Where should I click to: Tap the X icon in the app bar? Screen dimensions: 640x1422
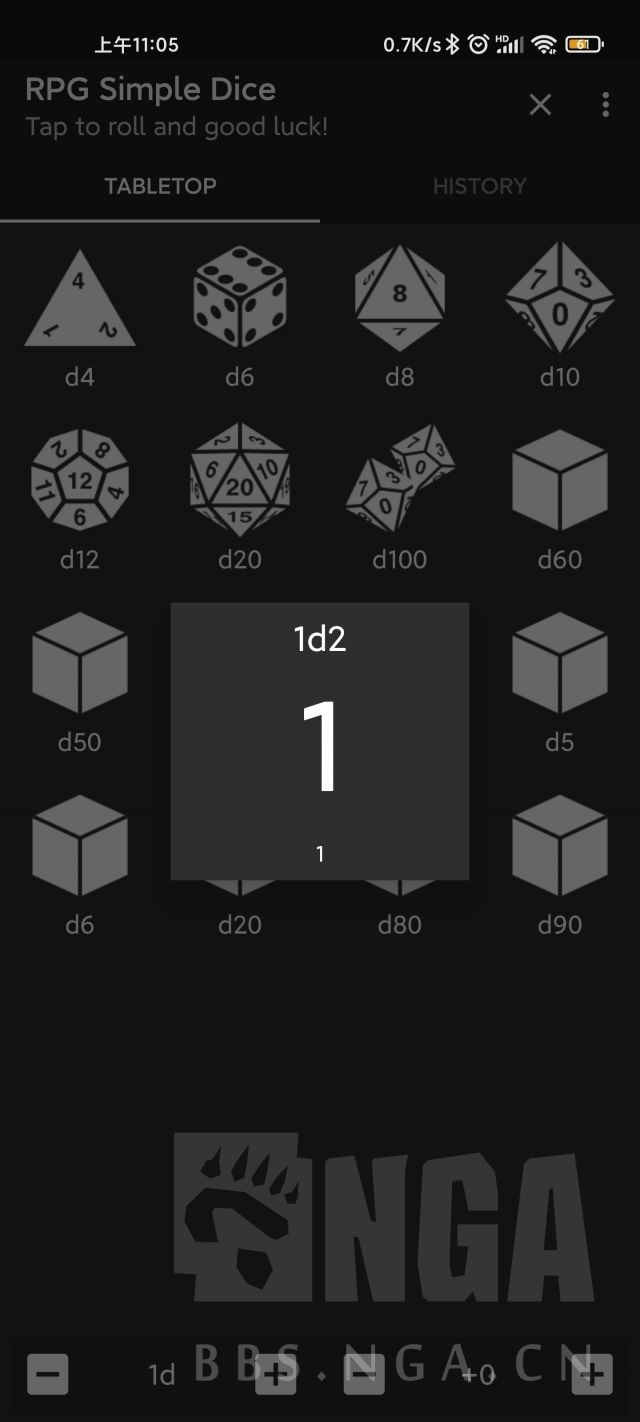pyautogui.click(x=540, y=104)
